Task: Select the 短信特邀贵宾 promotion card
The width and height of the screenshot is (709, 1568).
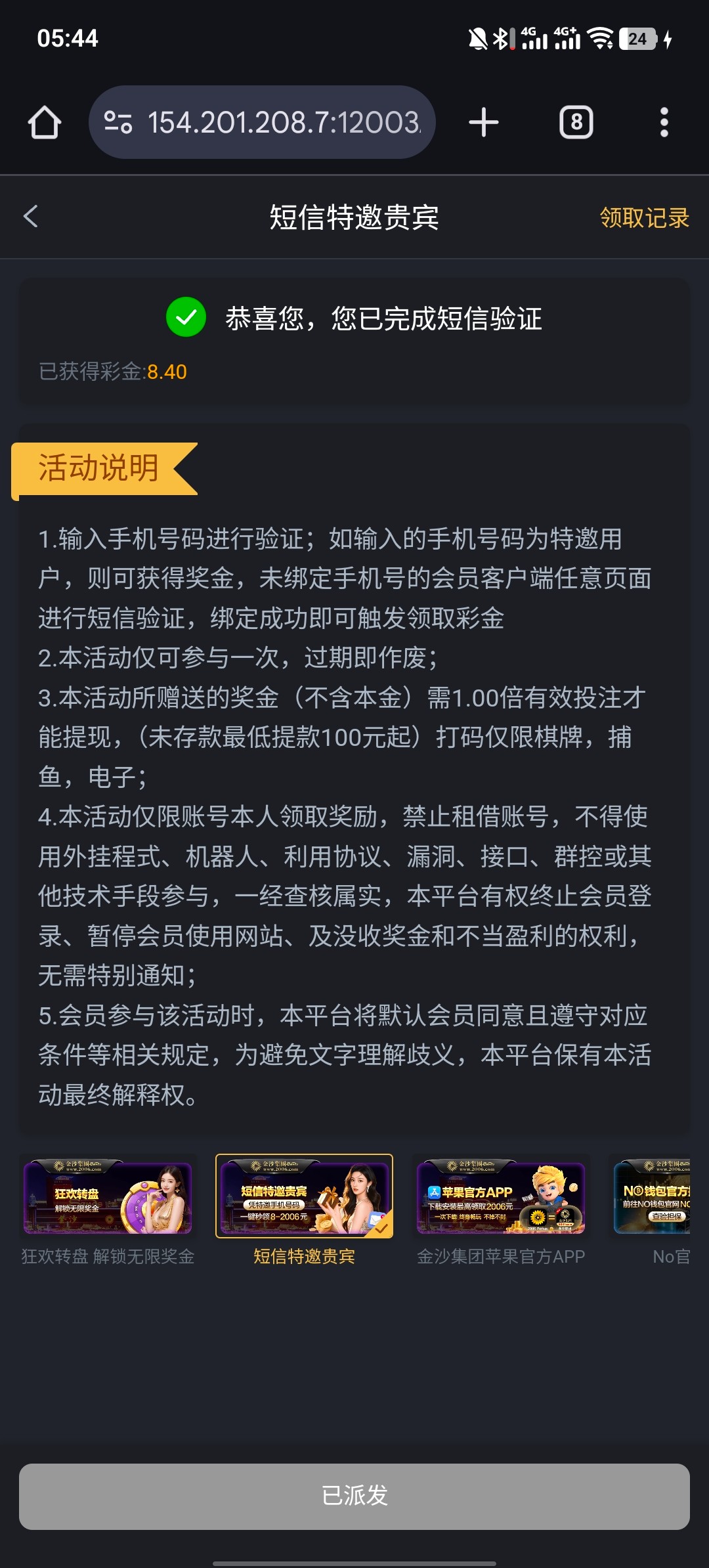Action: 305,1198
